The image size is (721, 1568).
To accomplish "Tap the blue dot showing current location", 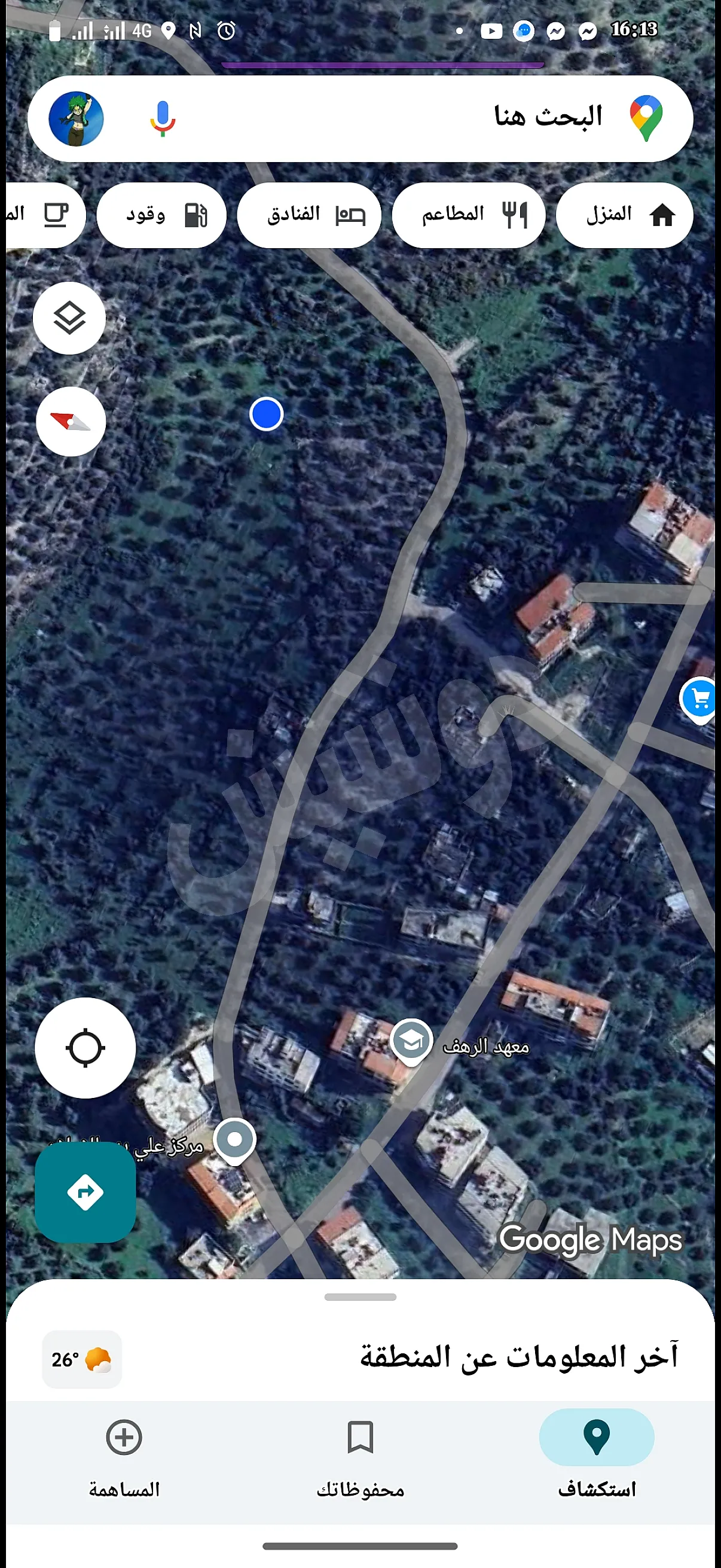I will (266, 414).
